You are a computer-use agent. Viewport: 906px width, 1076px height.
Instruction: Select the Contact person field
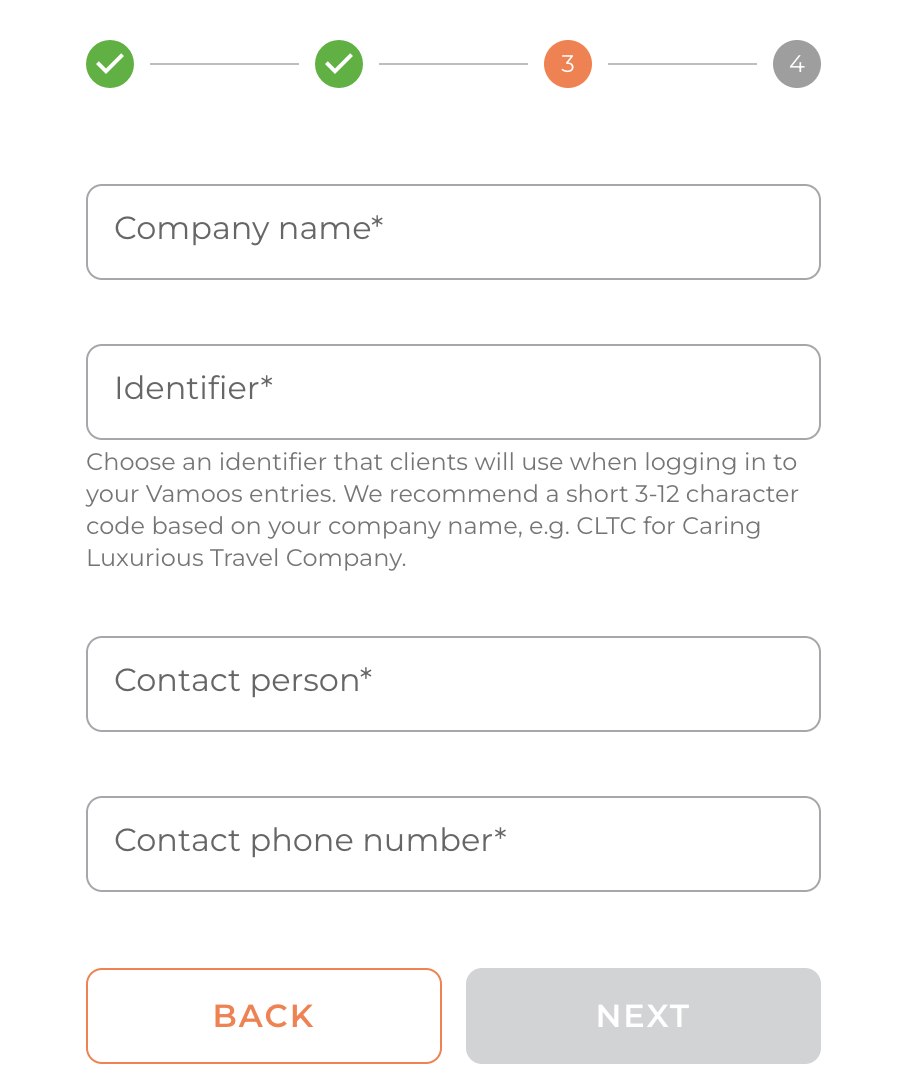(453, 684)
